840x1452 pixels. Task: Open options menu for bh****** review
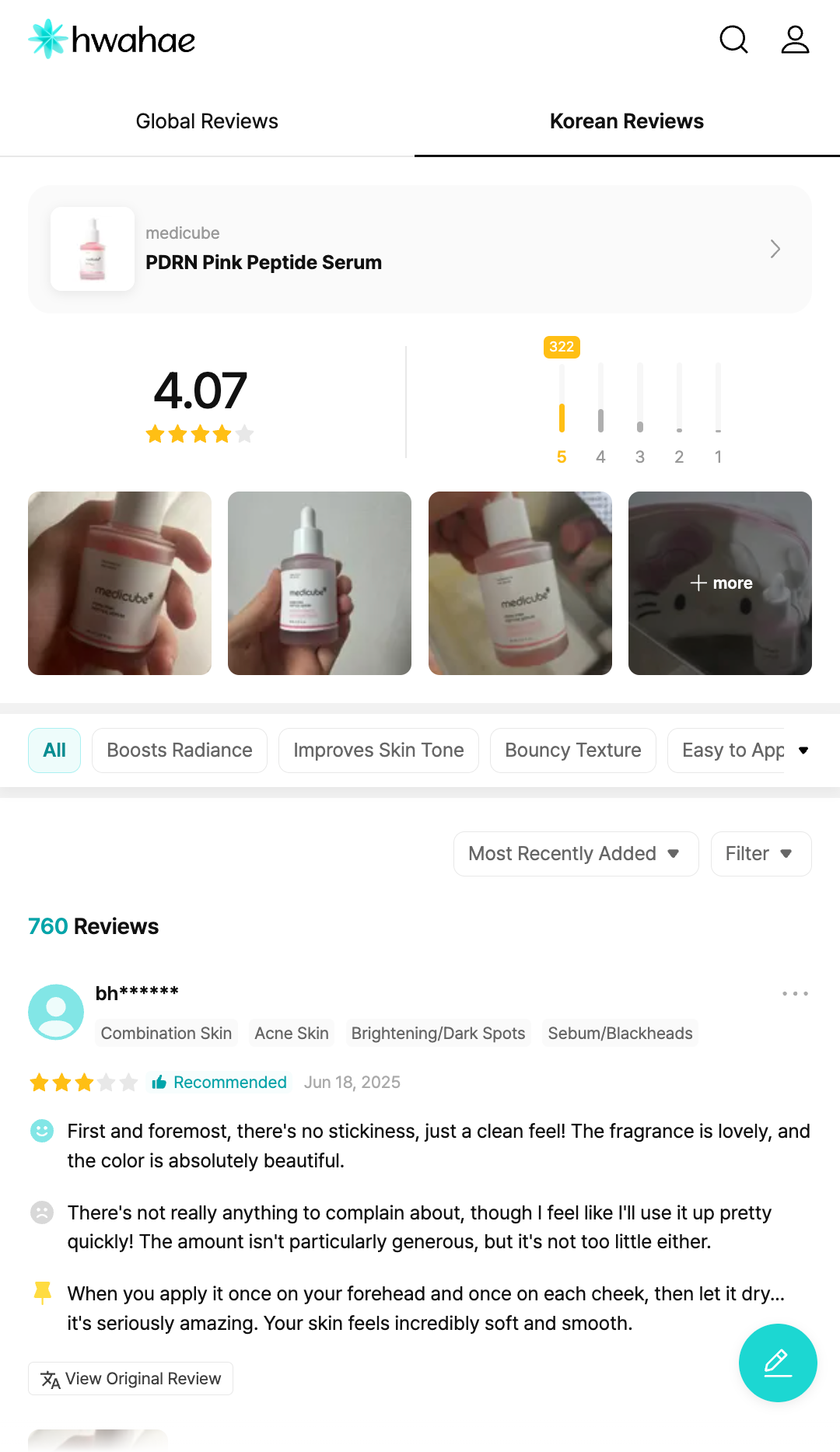[795, 994]
